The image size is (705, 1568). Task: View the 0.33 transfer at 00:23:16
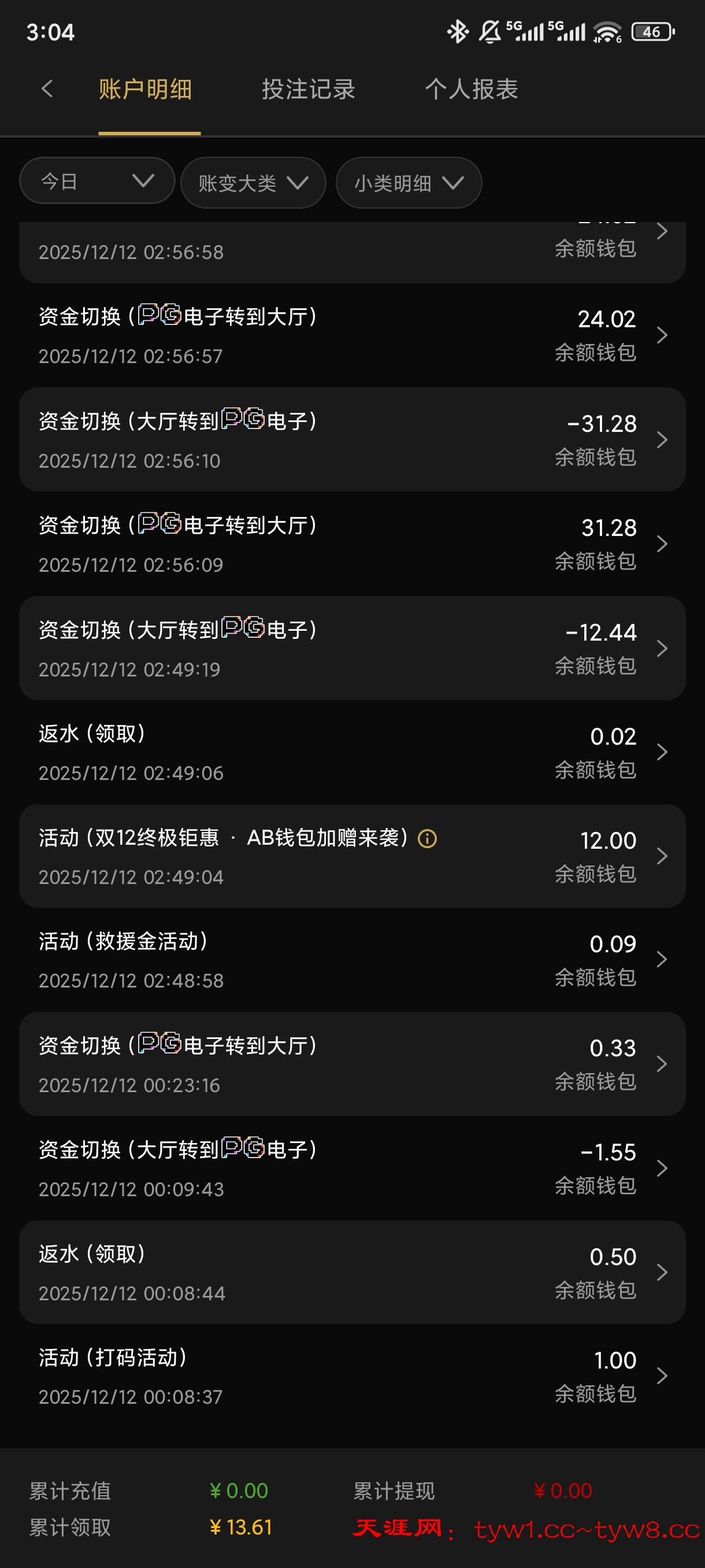point(352,1064)
